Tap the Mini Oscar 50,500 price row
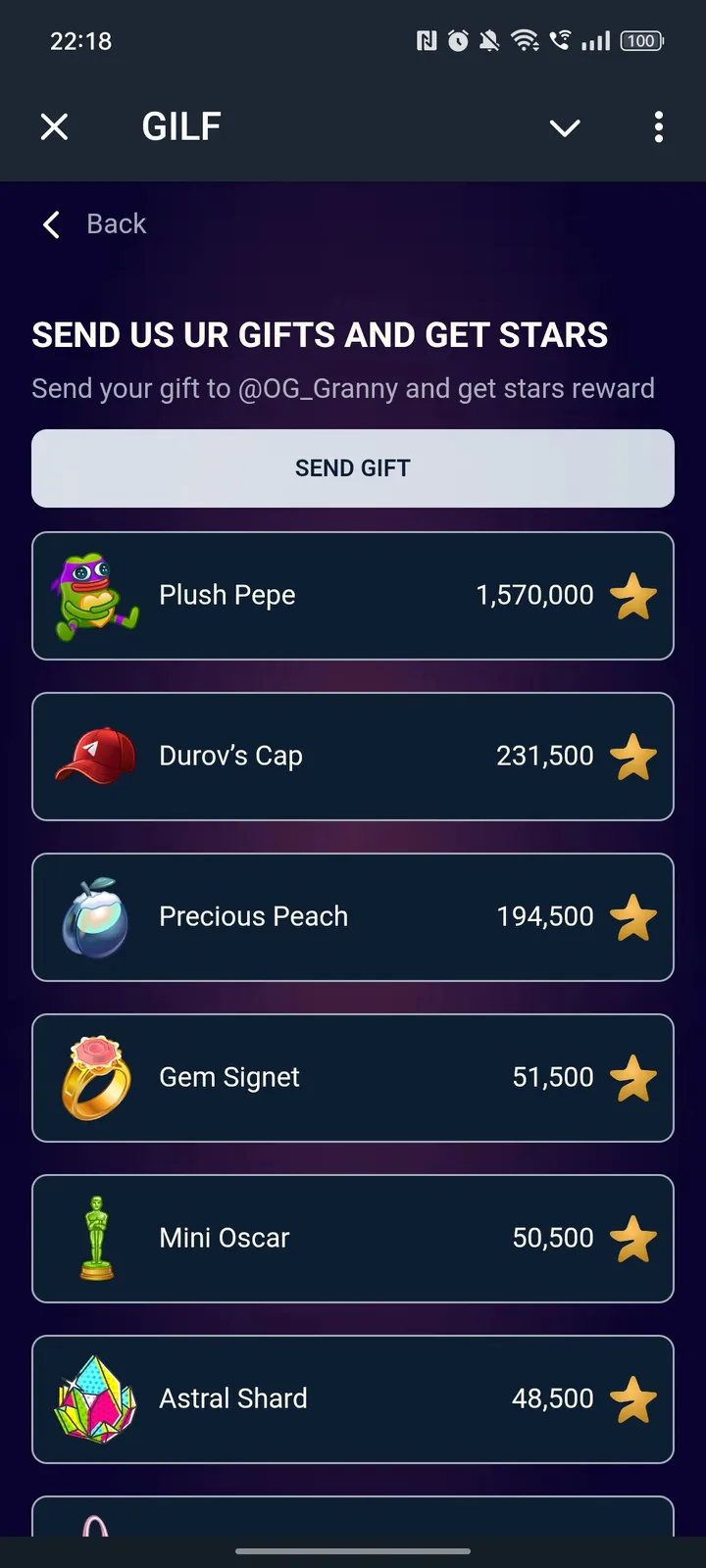The width and height of the screenshot is (706, 1568). [353, 1238]
